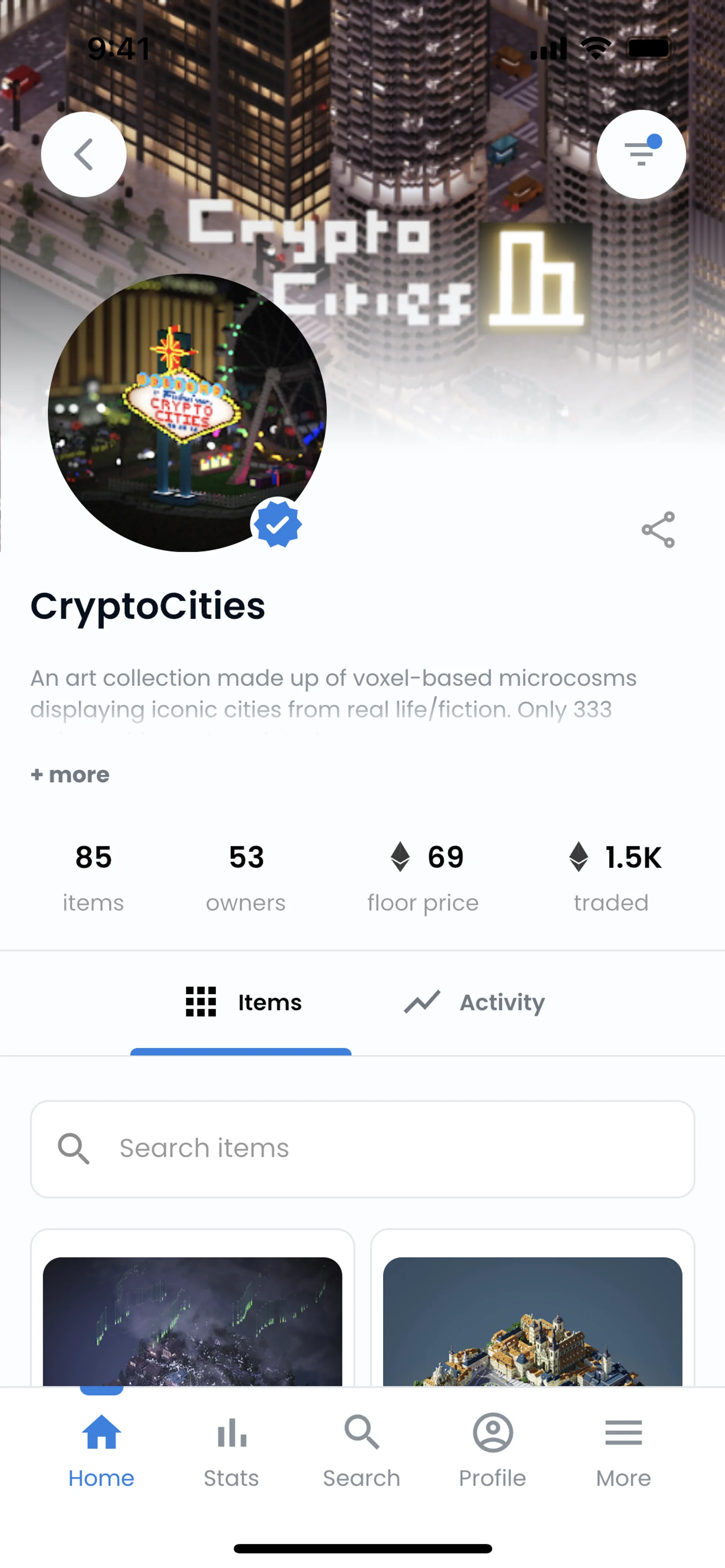Share the CryptoCities collection

pos(658,529)
